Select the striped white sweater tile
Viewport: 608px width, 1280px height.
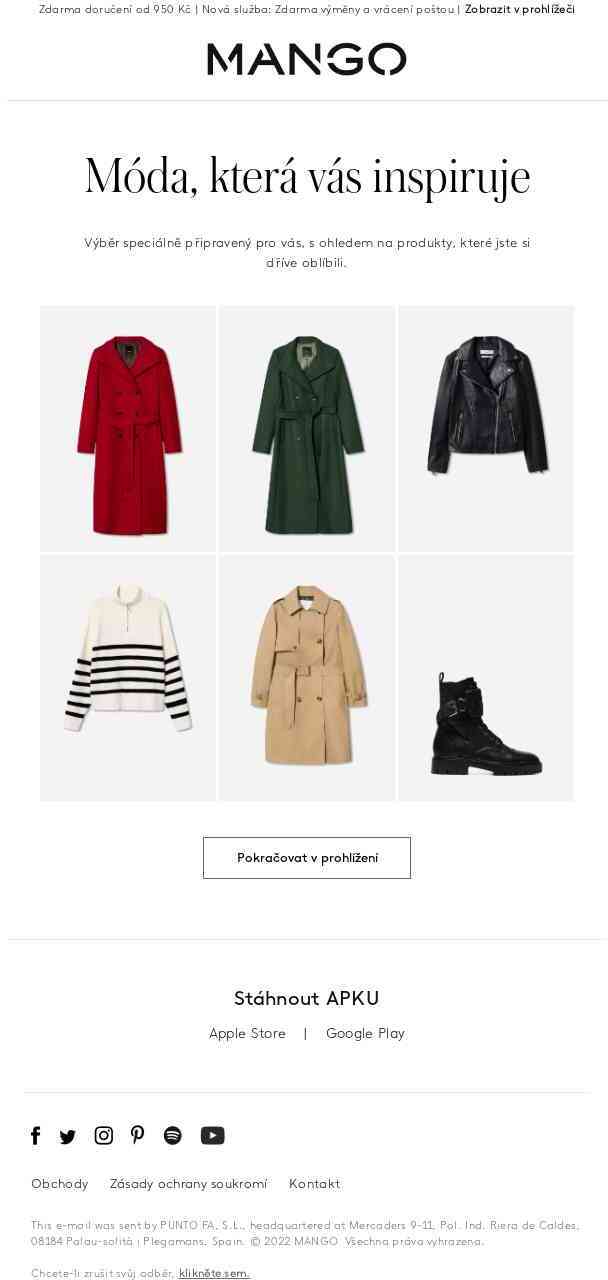(128, 677)
